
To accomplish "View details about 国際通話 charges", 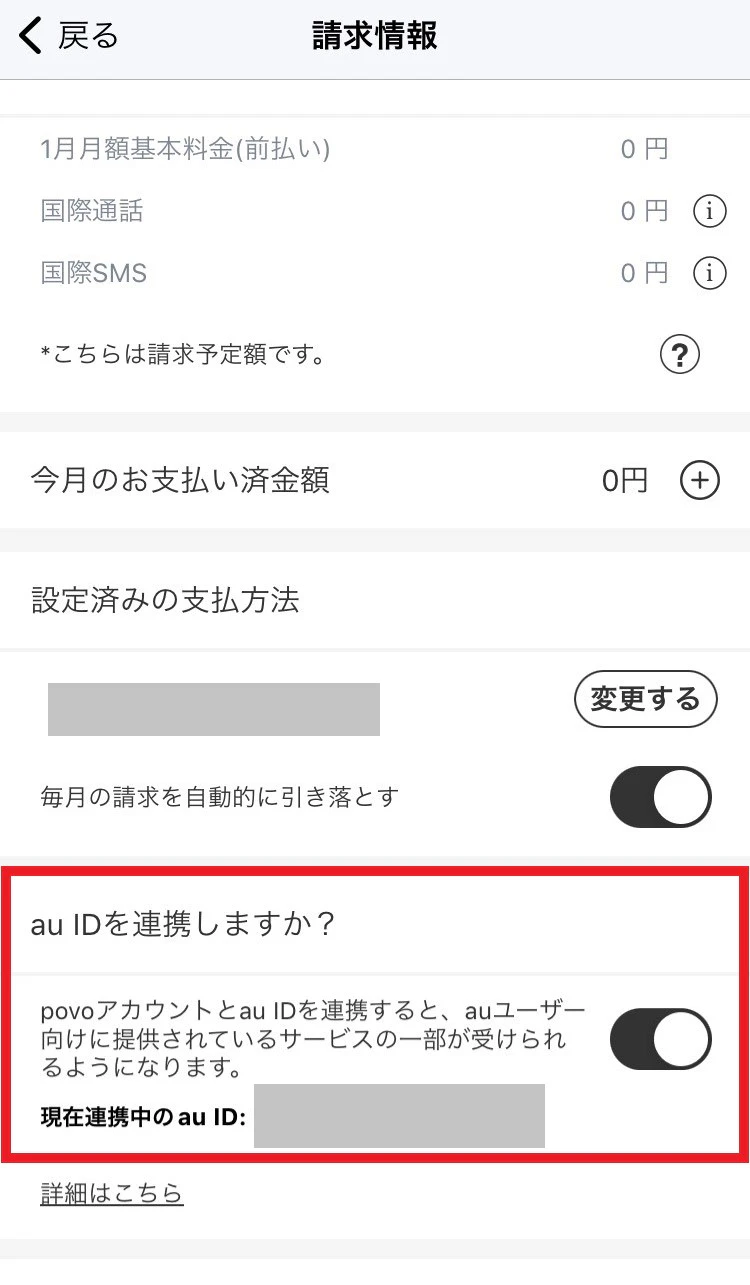I will [x=710, y=211].
